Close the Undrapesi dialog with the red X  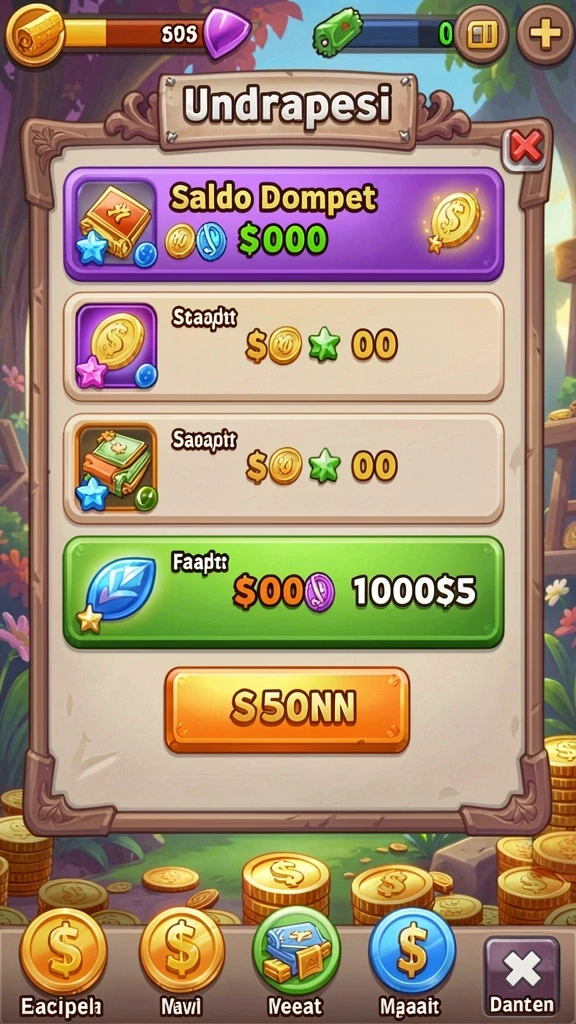(526, 148)
